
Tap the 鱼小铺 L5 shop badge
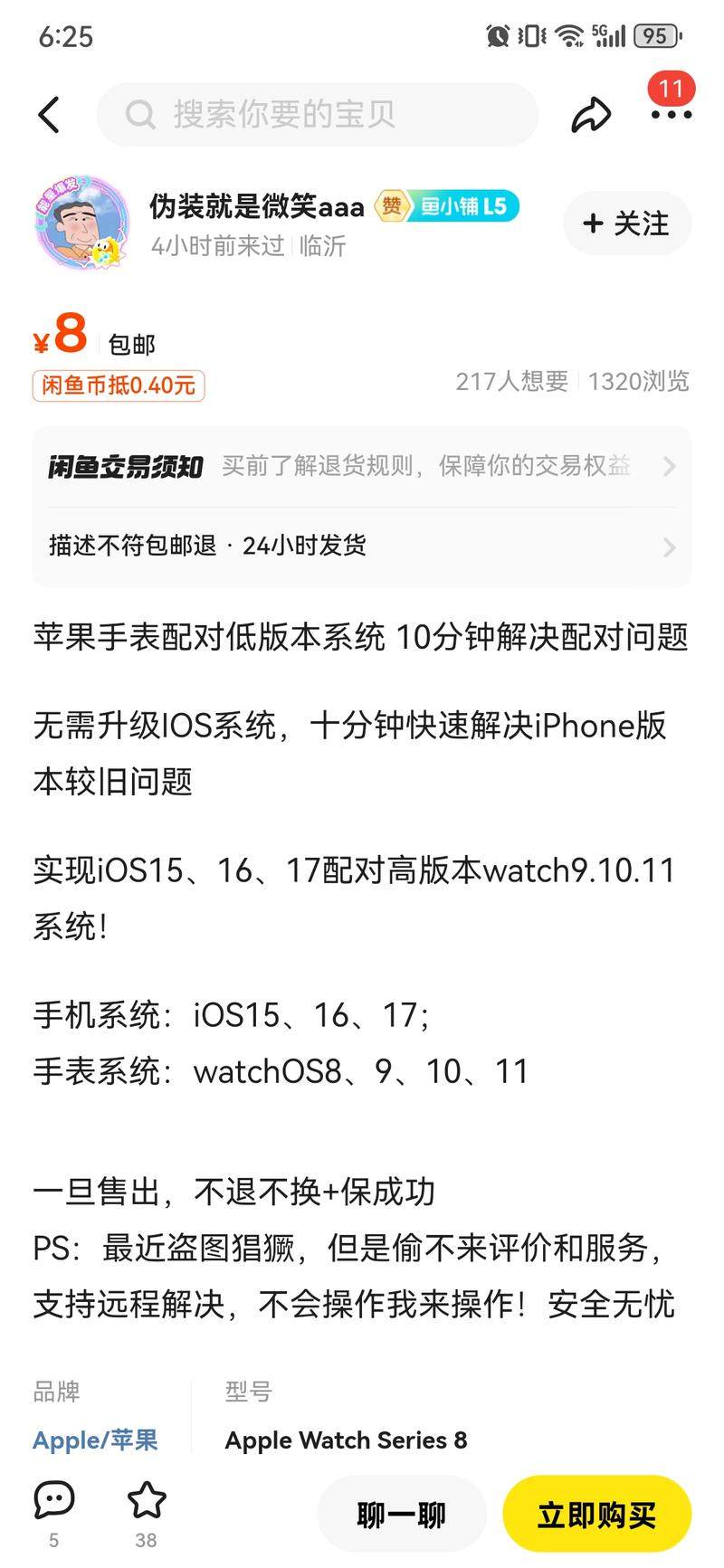click(461, 206)
